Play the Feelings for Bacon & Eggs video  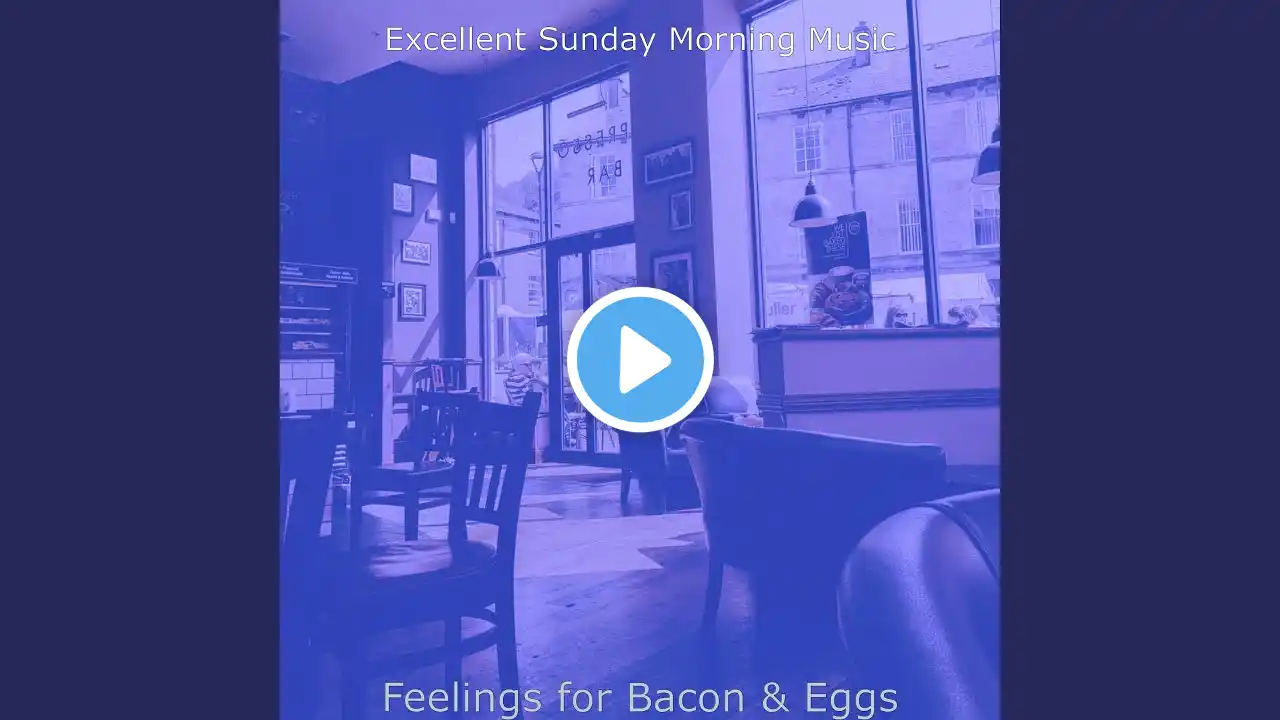click(x=640, y=360)
